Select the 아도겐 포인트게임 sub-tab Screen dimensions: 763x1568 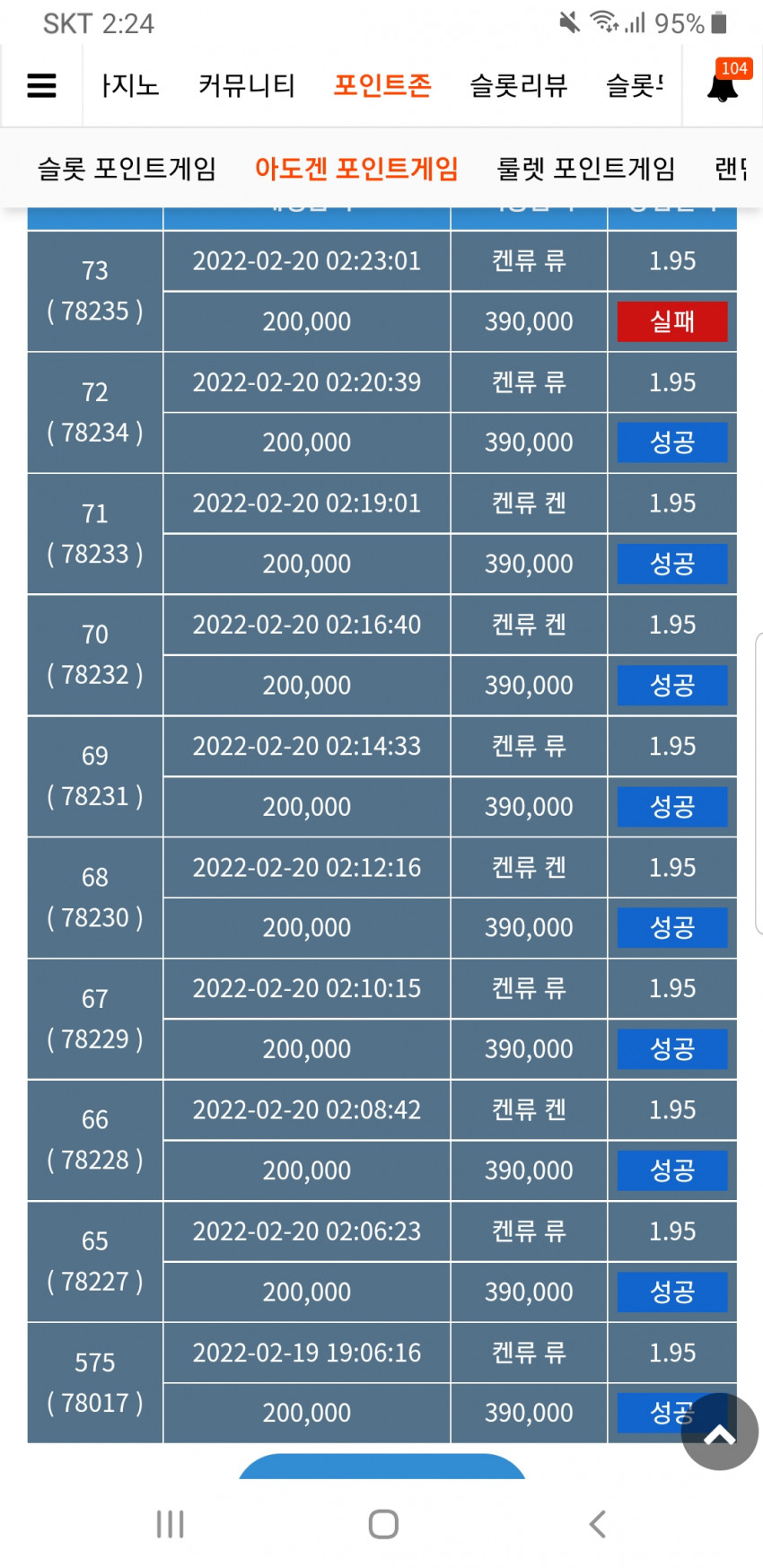coord(356,168)
